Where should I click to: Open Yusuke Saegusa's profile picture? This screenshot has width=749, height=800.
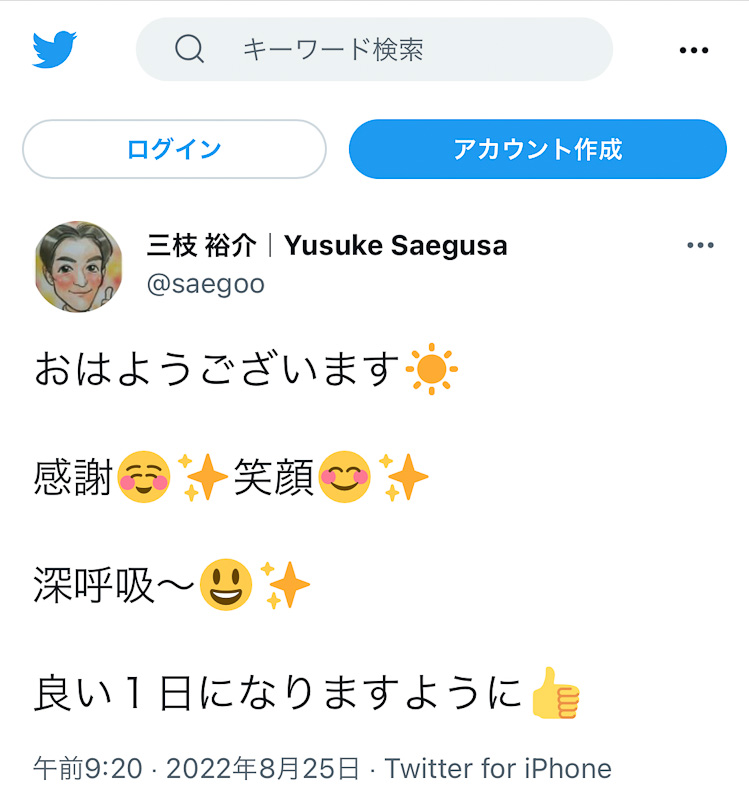pos(78,265)
